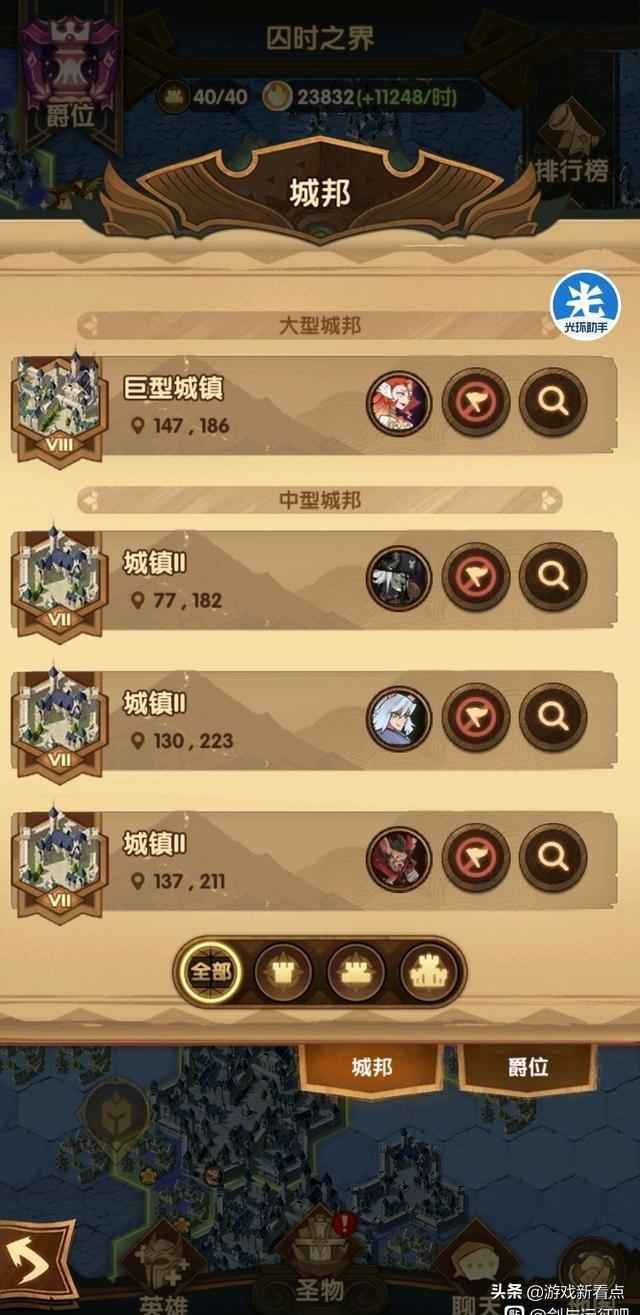Filter by large city-state icon
This screenshot has width=640, height=1315.
(x=428, y=971)
